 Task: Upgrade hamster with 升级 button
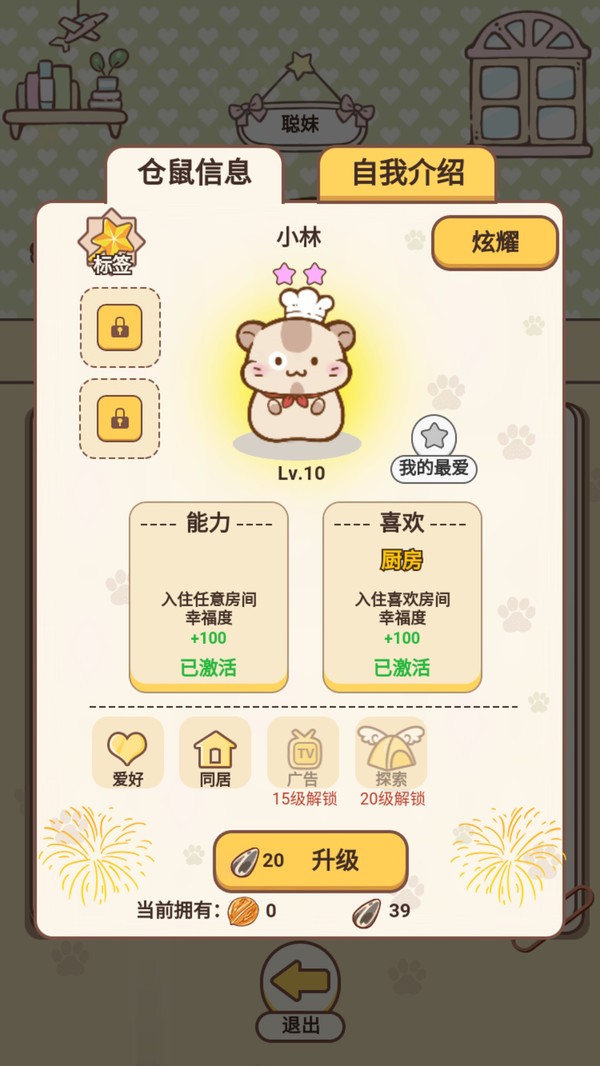311,860
